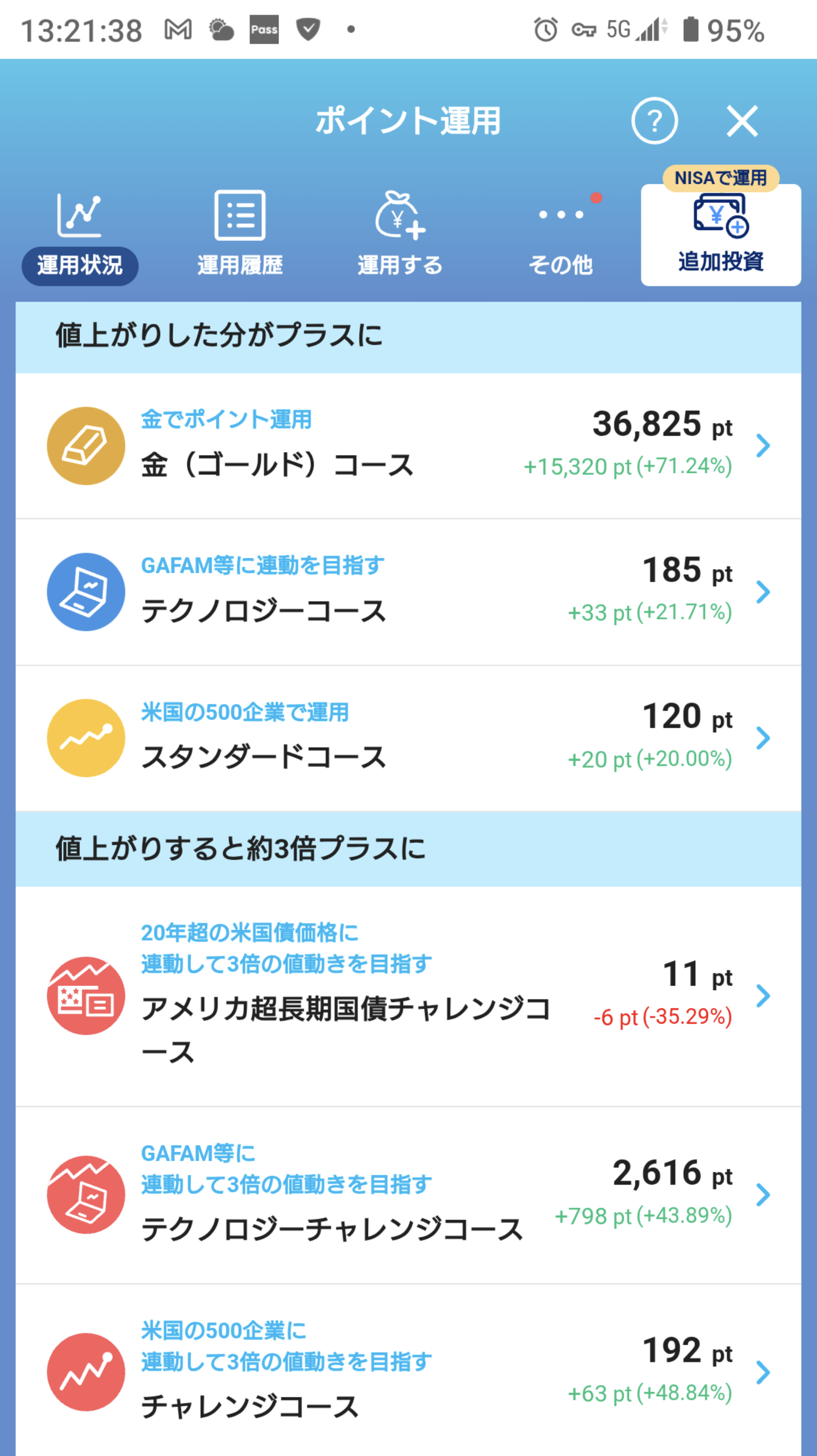Close the ポイント運用 screen

pos(742,121)
